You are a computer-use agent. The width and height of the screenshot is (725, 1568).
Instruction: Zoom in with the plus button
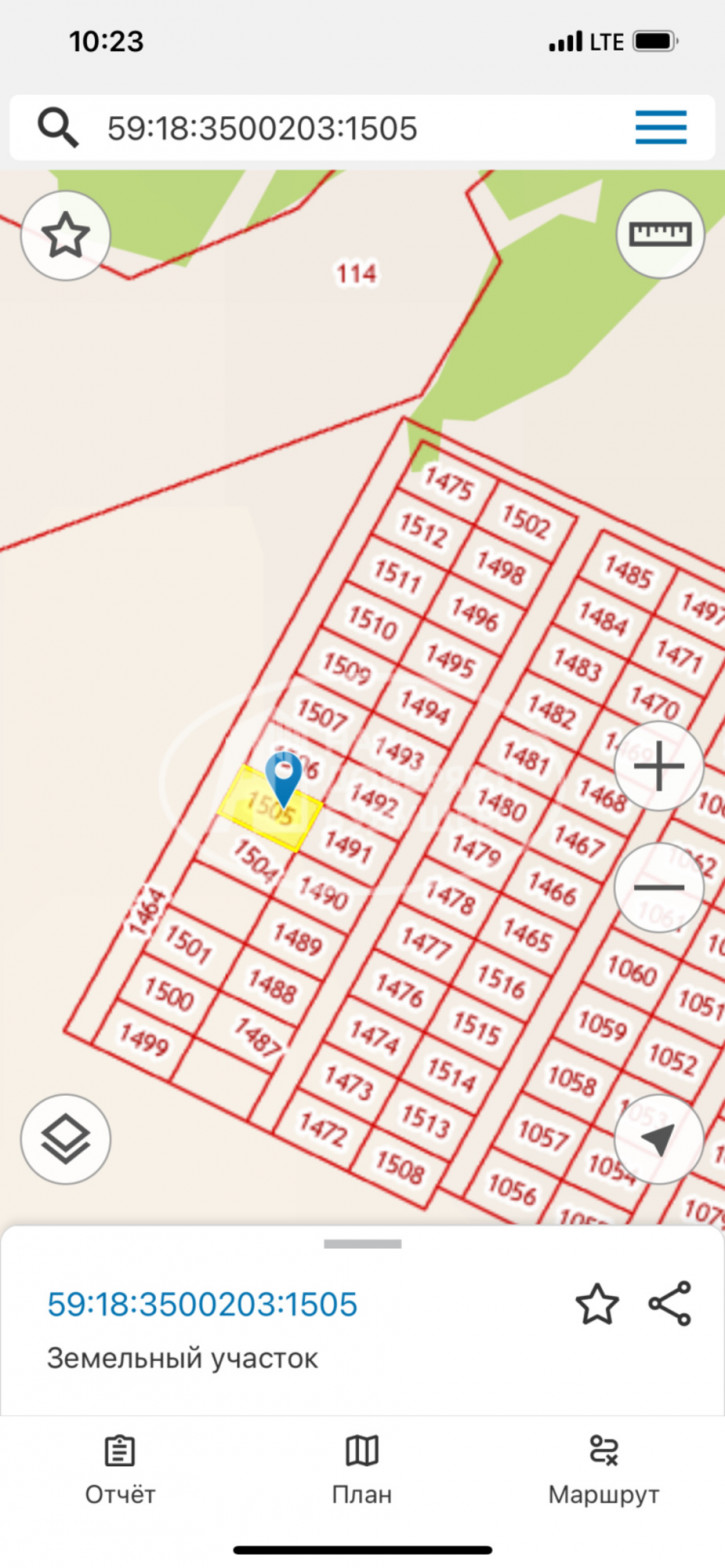click(659, 768)
